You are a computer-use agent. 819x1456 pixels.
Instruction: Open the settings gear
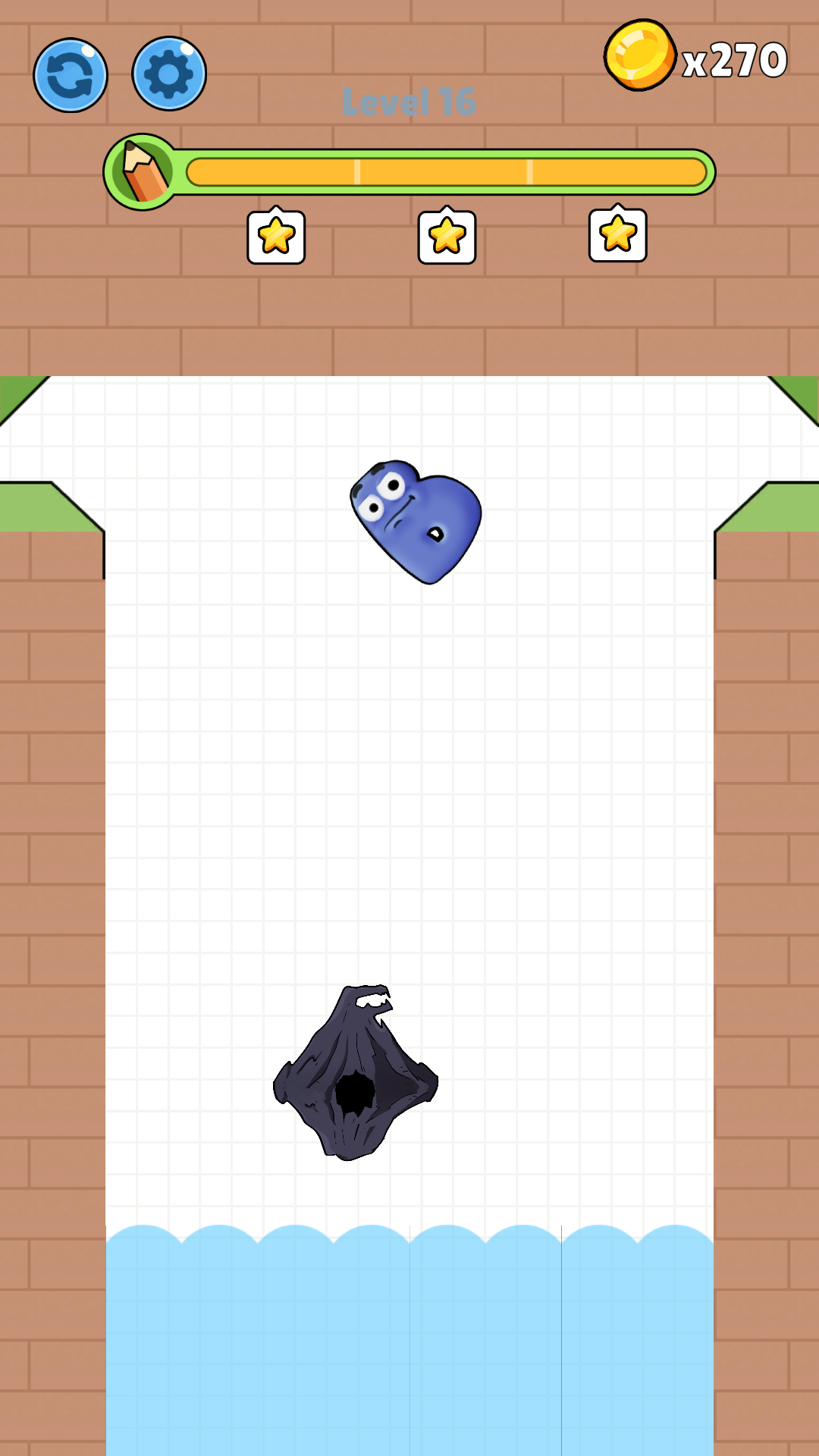tap(169, 74)
